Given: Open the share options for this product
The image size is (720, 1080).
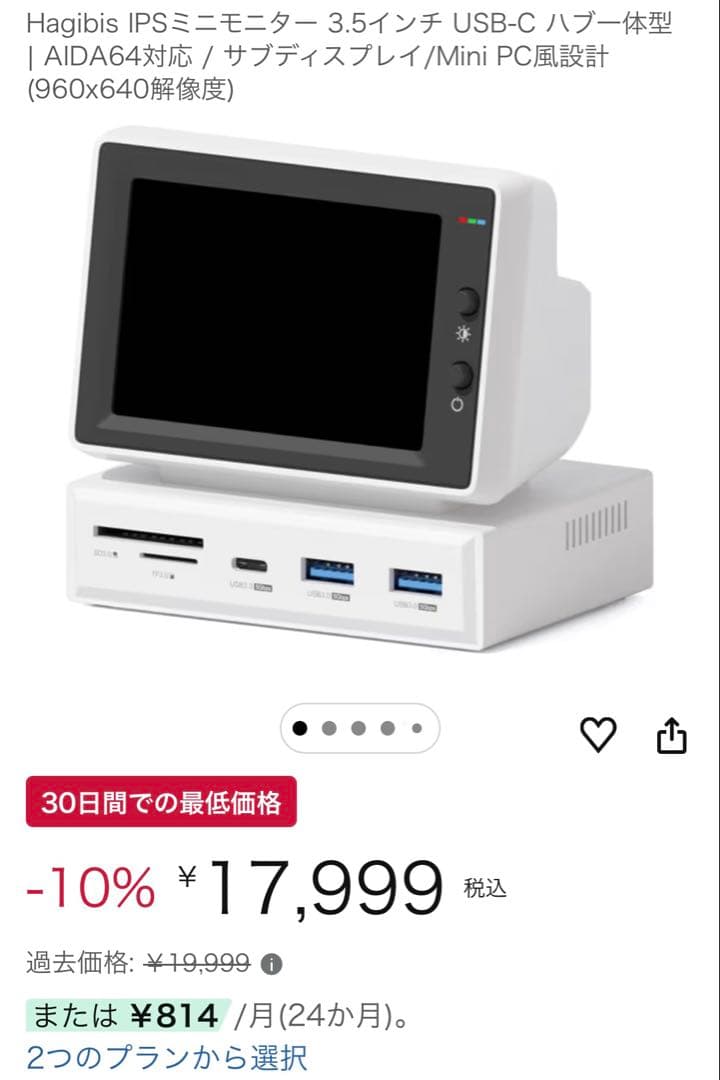Looking at the screenshot, I should coord(672,733).
